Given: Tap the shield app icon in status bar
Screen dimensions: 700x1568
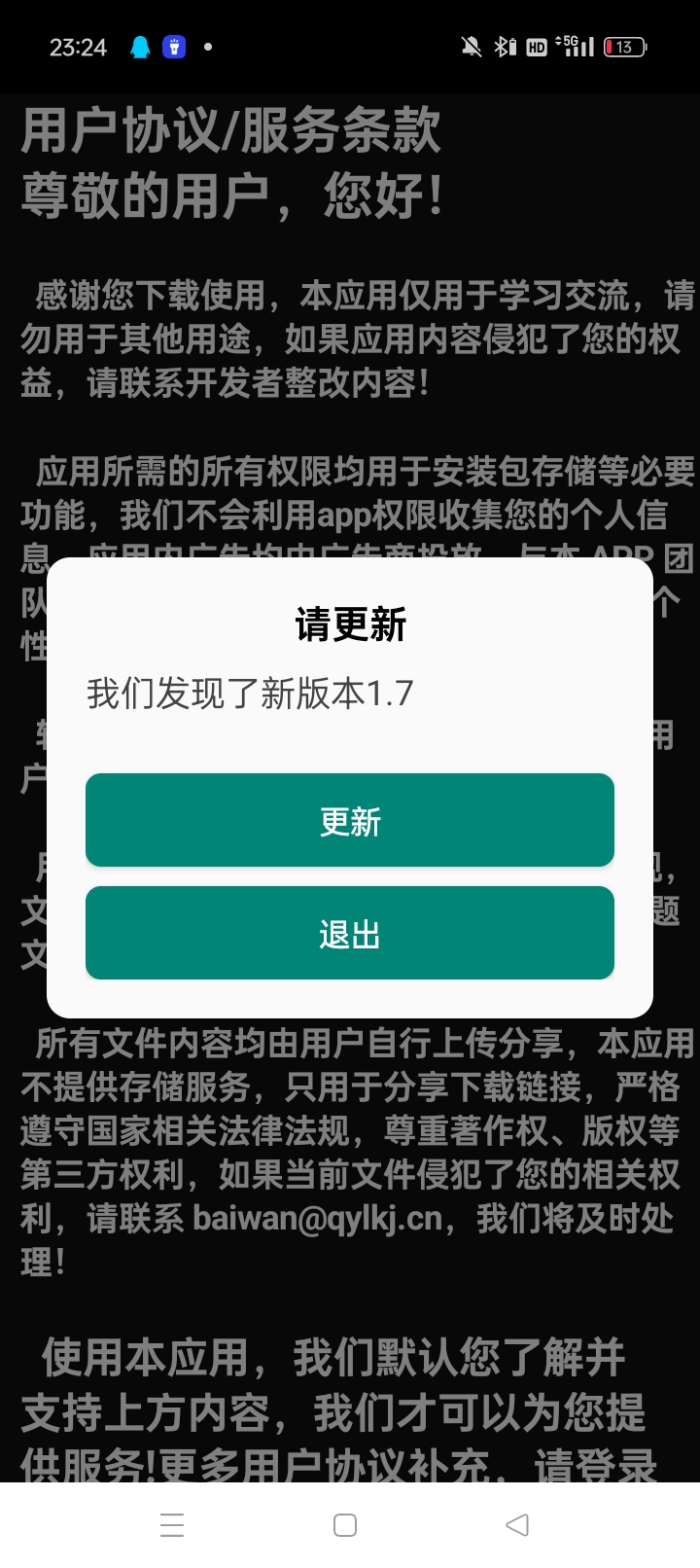Looking at the screenshot, I should coord(175,47).
